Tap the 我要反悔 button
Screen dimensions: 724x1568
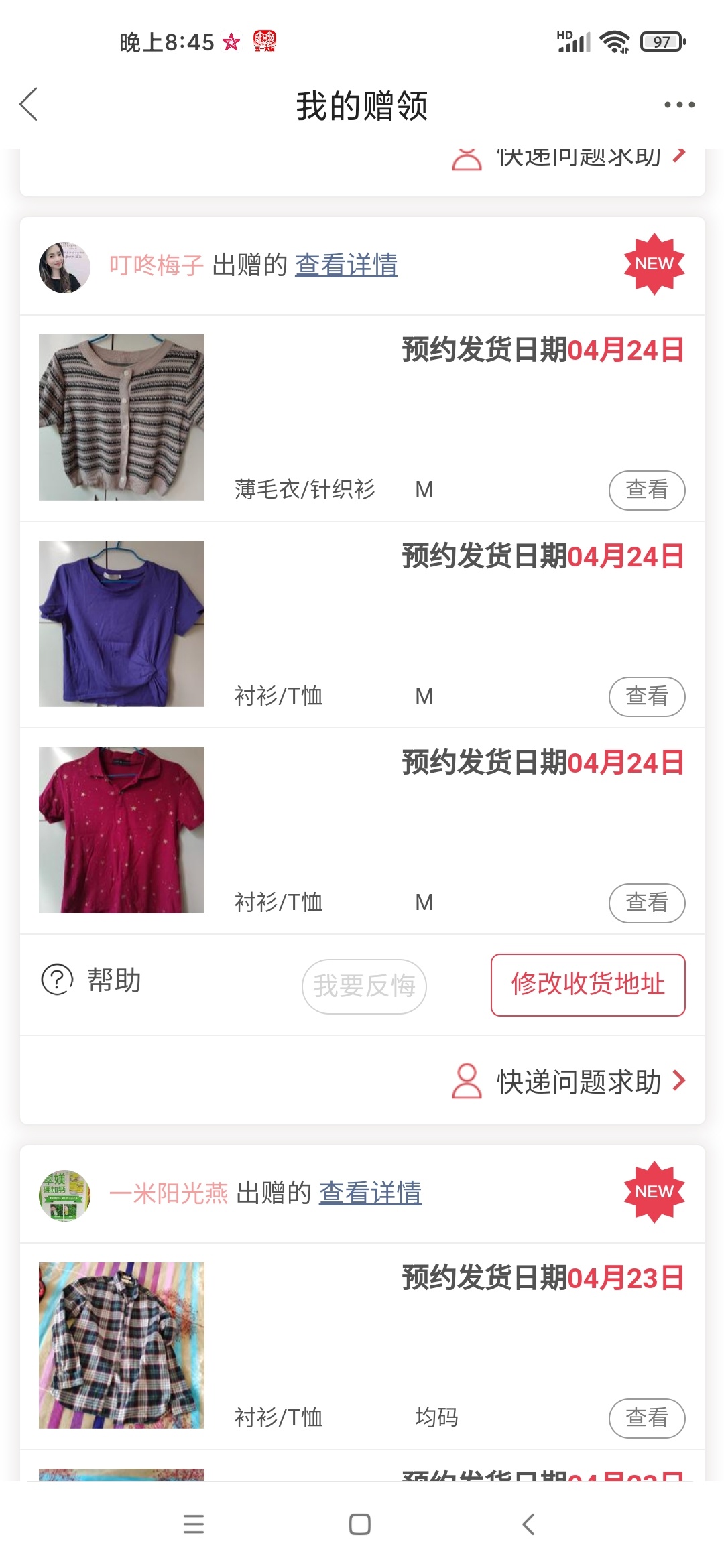pyautogui.click(x=364, y=986)
